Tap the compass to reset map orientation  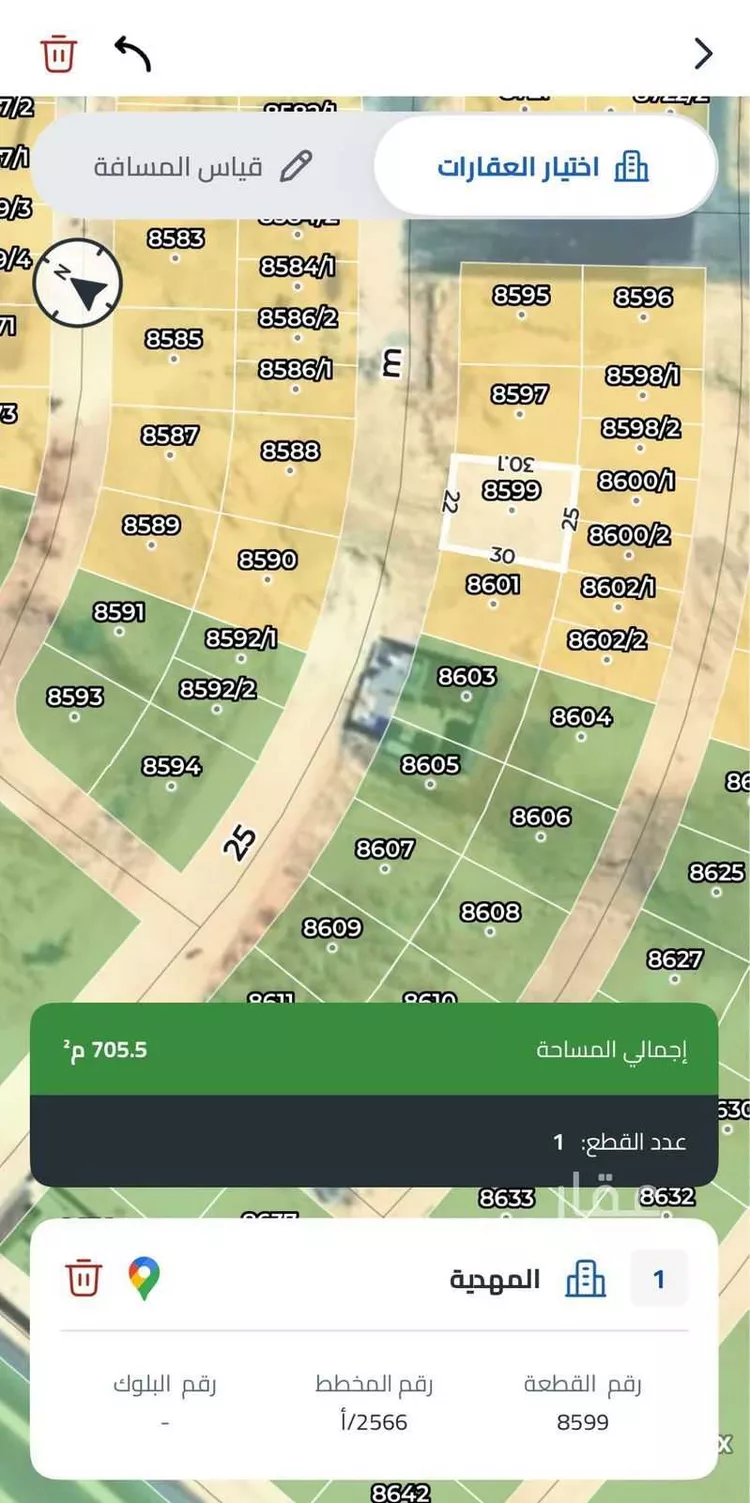77,283
